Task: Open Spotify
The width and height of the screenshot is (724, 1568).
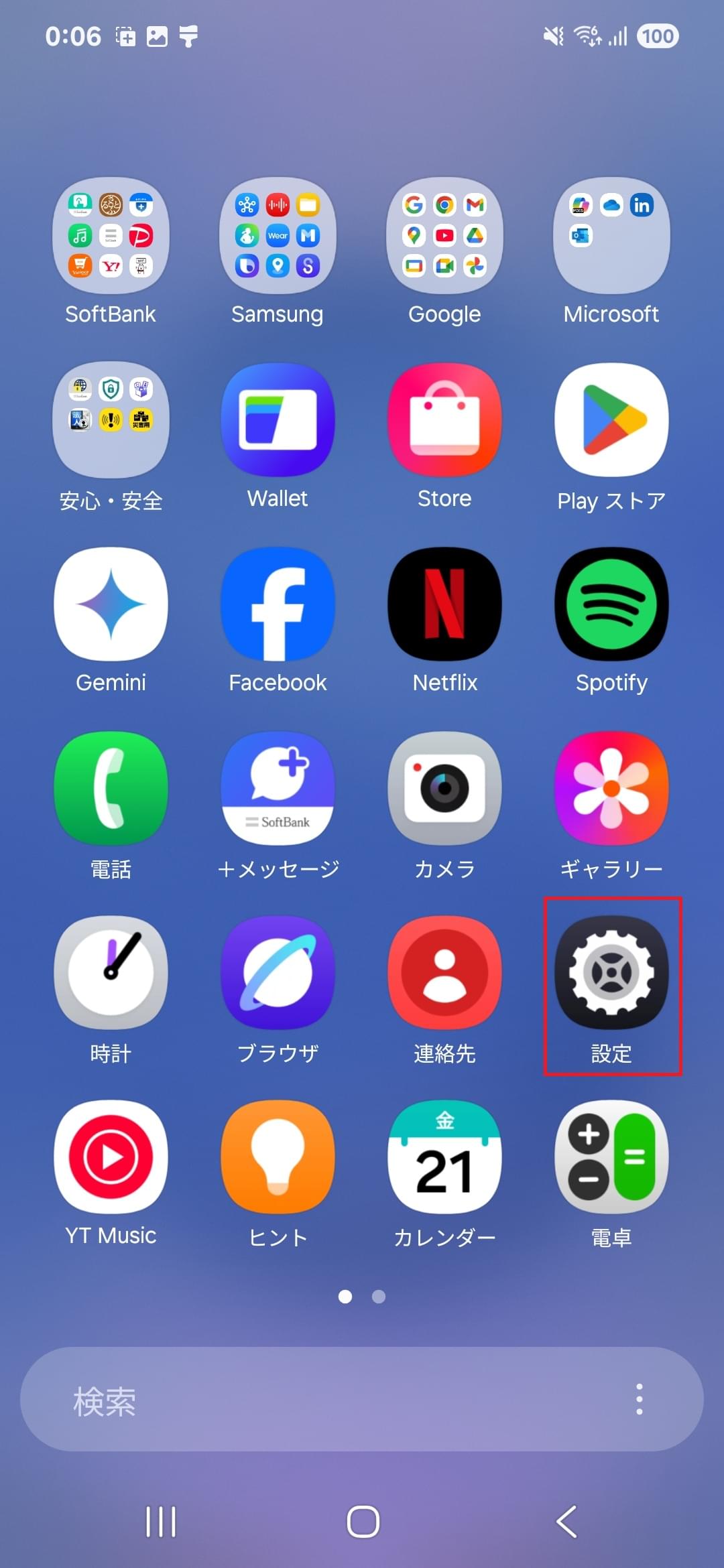Action: pos(611,603)
